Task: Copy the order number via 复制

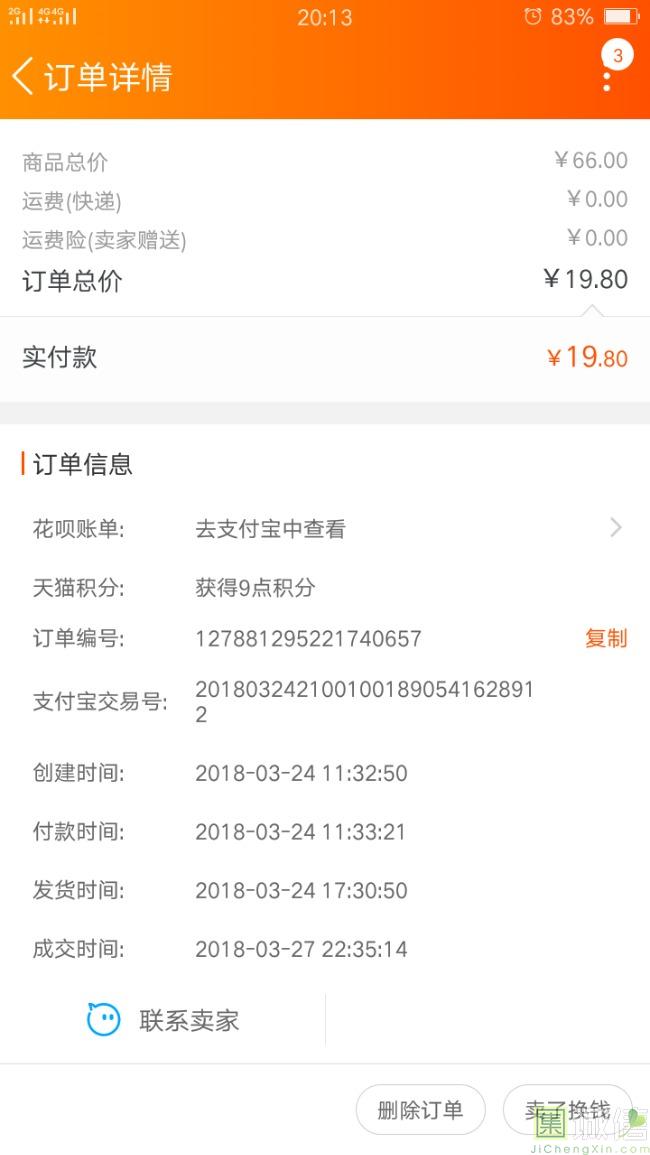Action: pos(606,638)
